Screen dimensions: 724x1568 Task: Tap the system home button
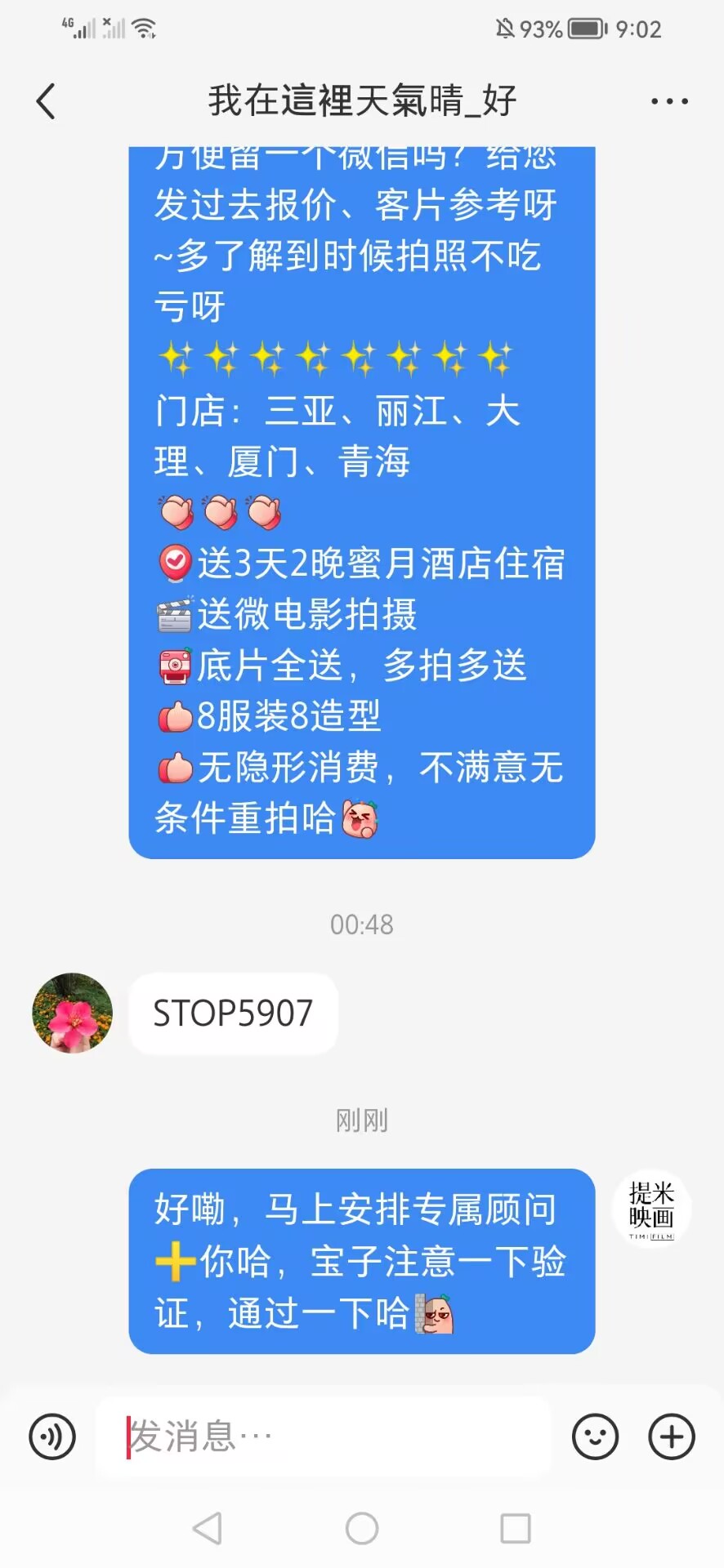[362, 1528]
